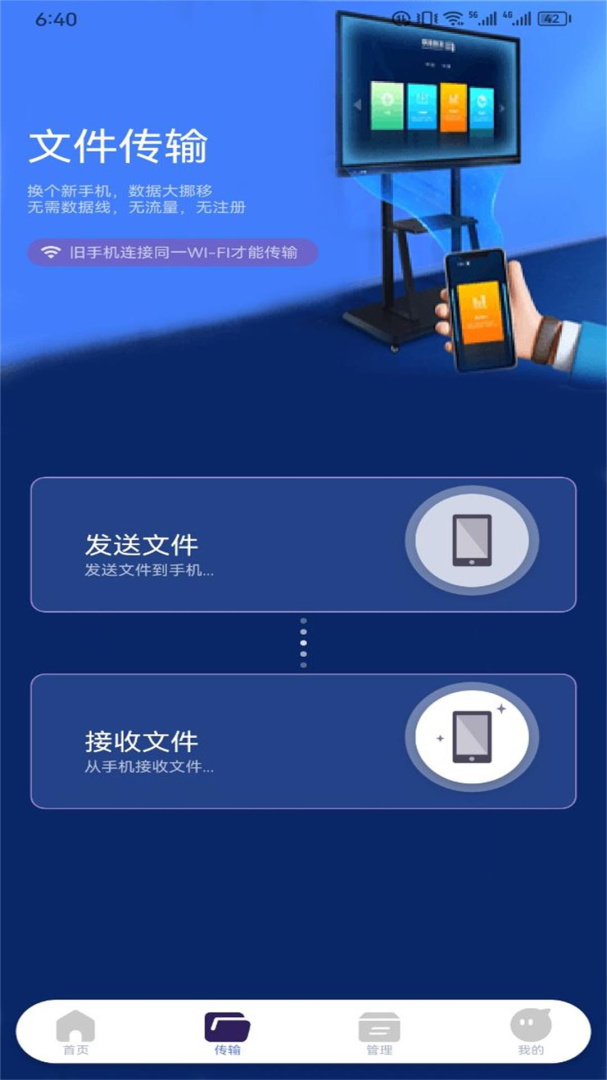Screen dimensions: 607x1080
Task: Open the 接收文件 receive files card
Action: point(303,741)
